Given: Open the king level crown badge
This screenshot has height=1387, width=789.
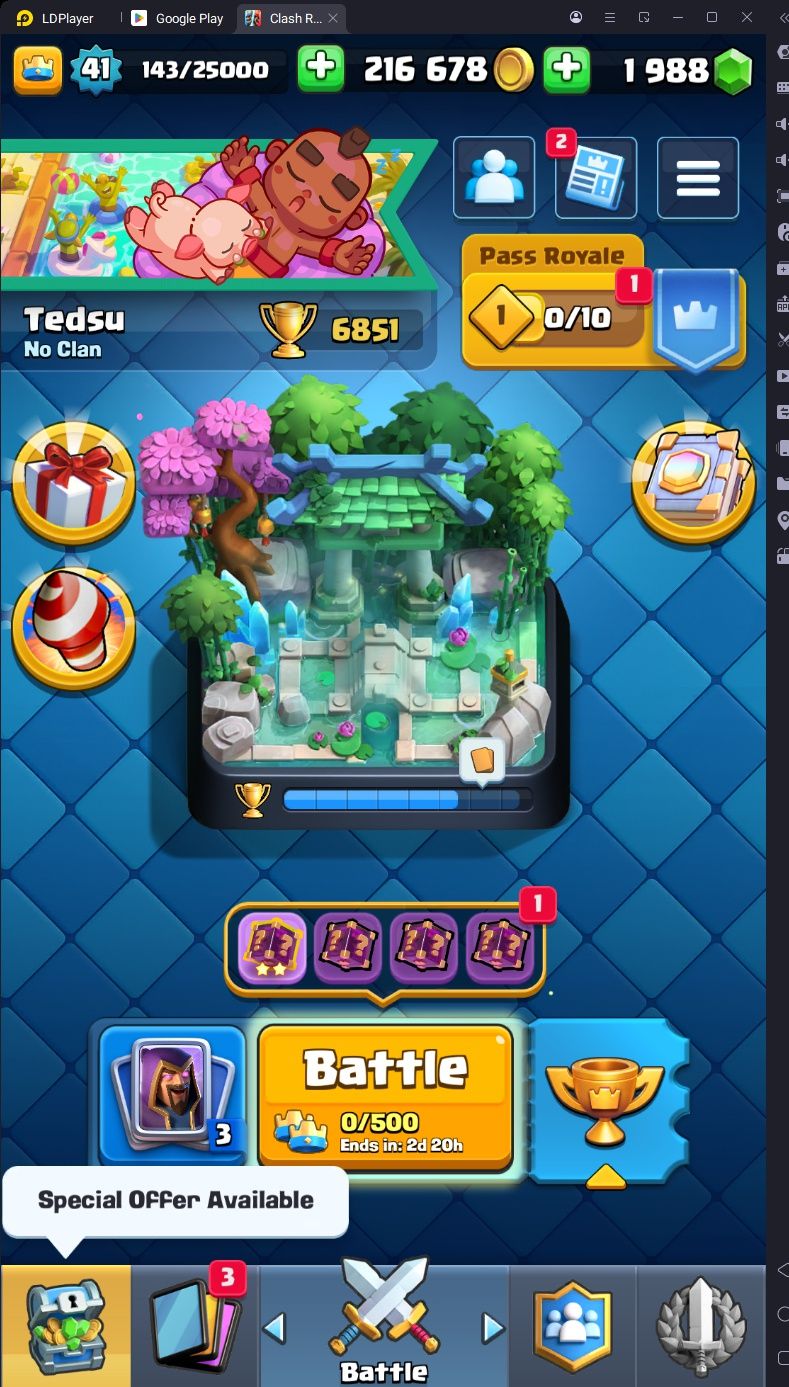Looking at the screenshot, I should [x=37, y=69].
